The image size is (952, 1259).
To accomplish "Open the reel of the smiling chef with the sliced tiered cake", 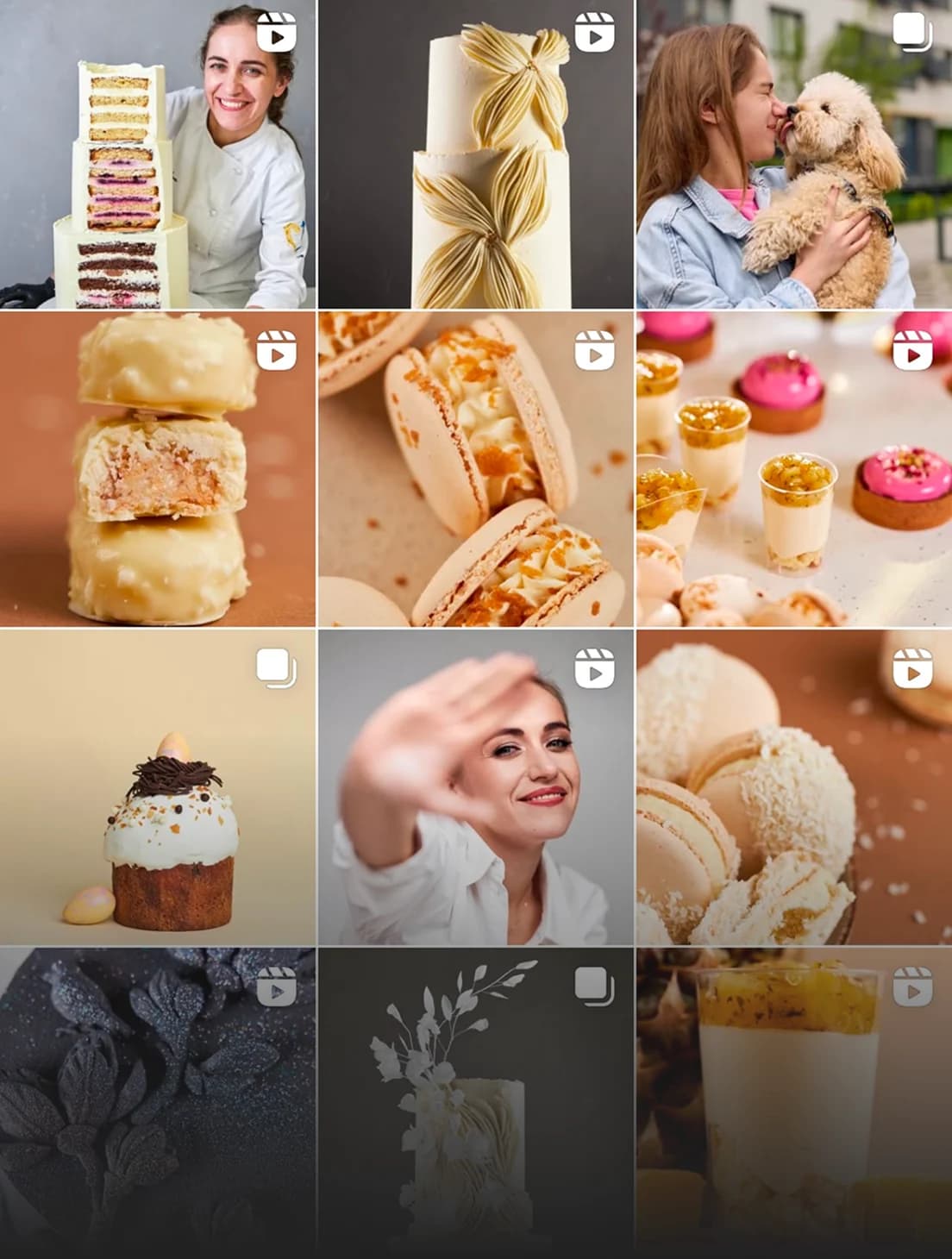I will click(x=158, y=155).
